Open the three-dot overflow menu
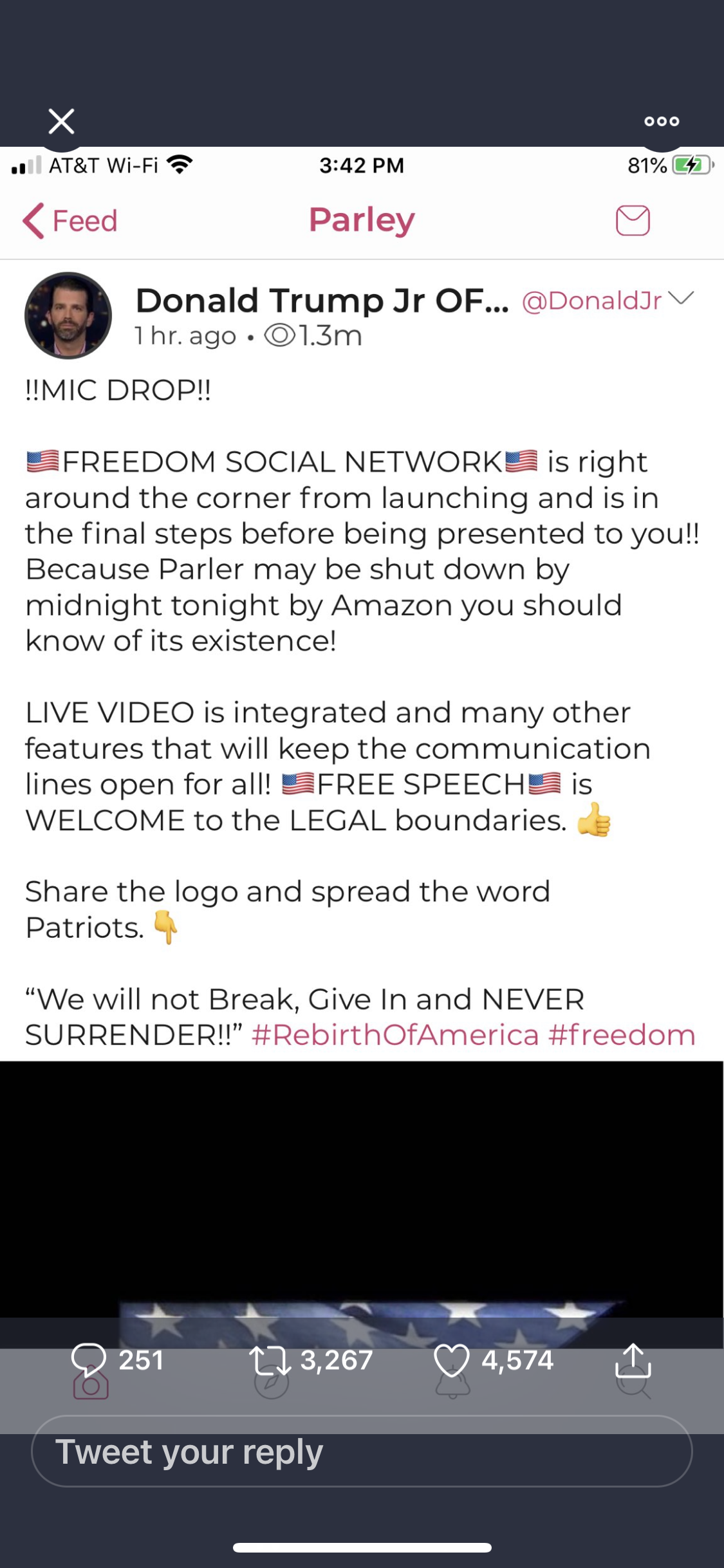724x1568 pixels. tap(662, 121)
